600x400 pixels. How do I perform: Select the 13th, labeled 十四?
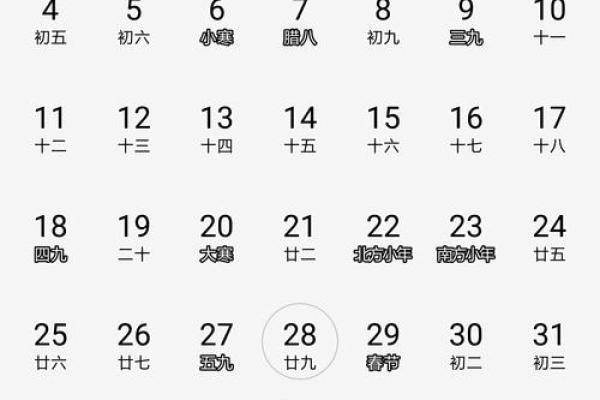[217, 130]
